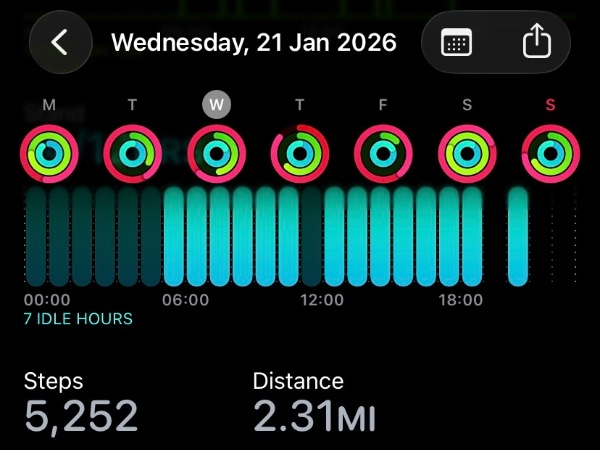Select Tuesday's activity rings
Screen dimensions: 600x450
point(132,153)
